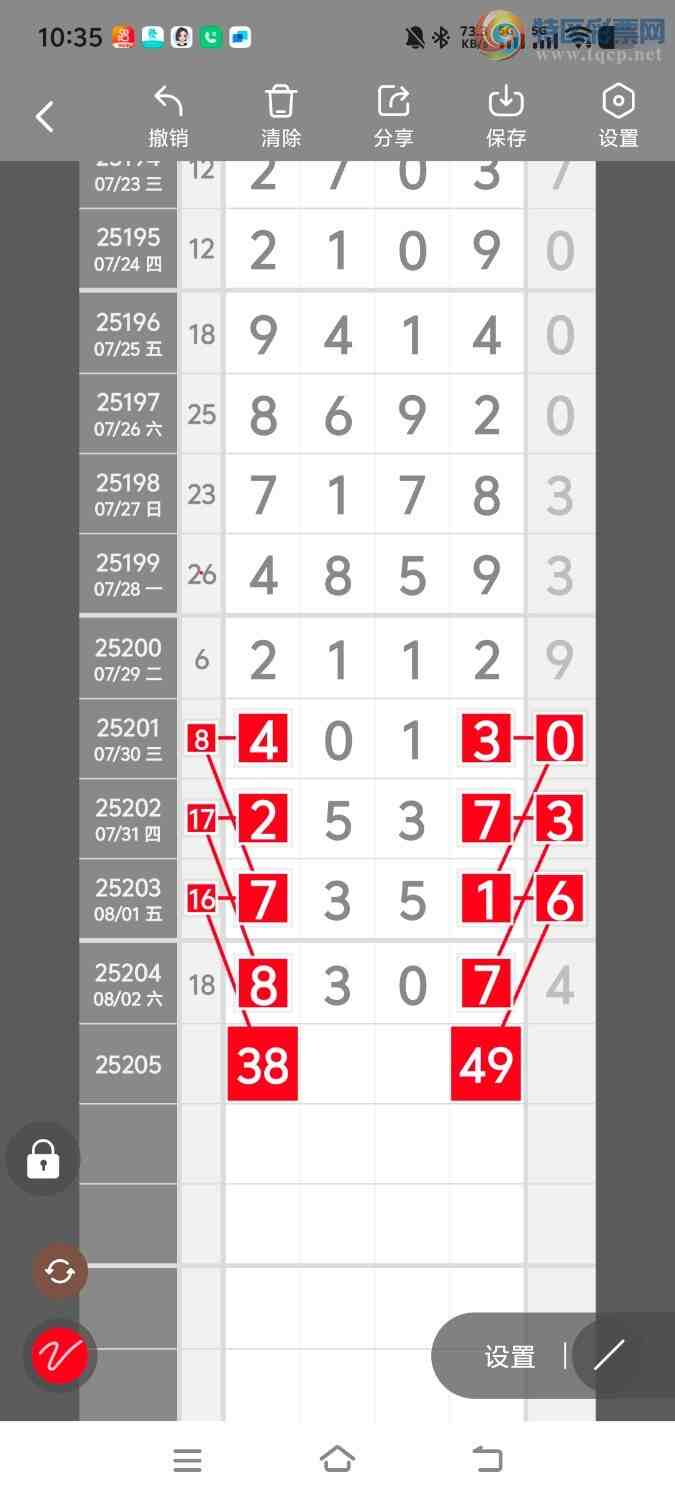Viewport: 675px width, 1500px height.
Task: Open the floating 设置 pill button
Action: coord(509,1357)
